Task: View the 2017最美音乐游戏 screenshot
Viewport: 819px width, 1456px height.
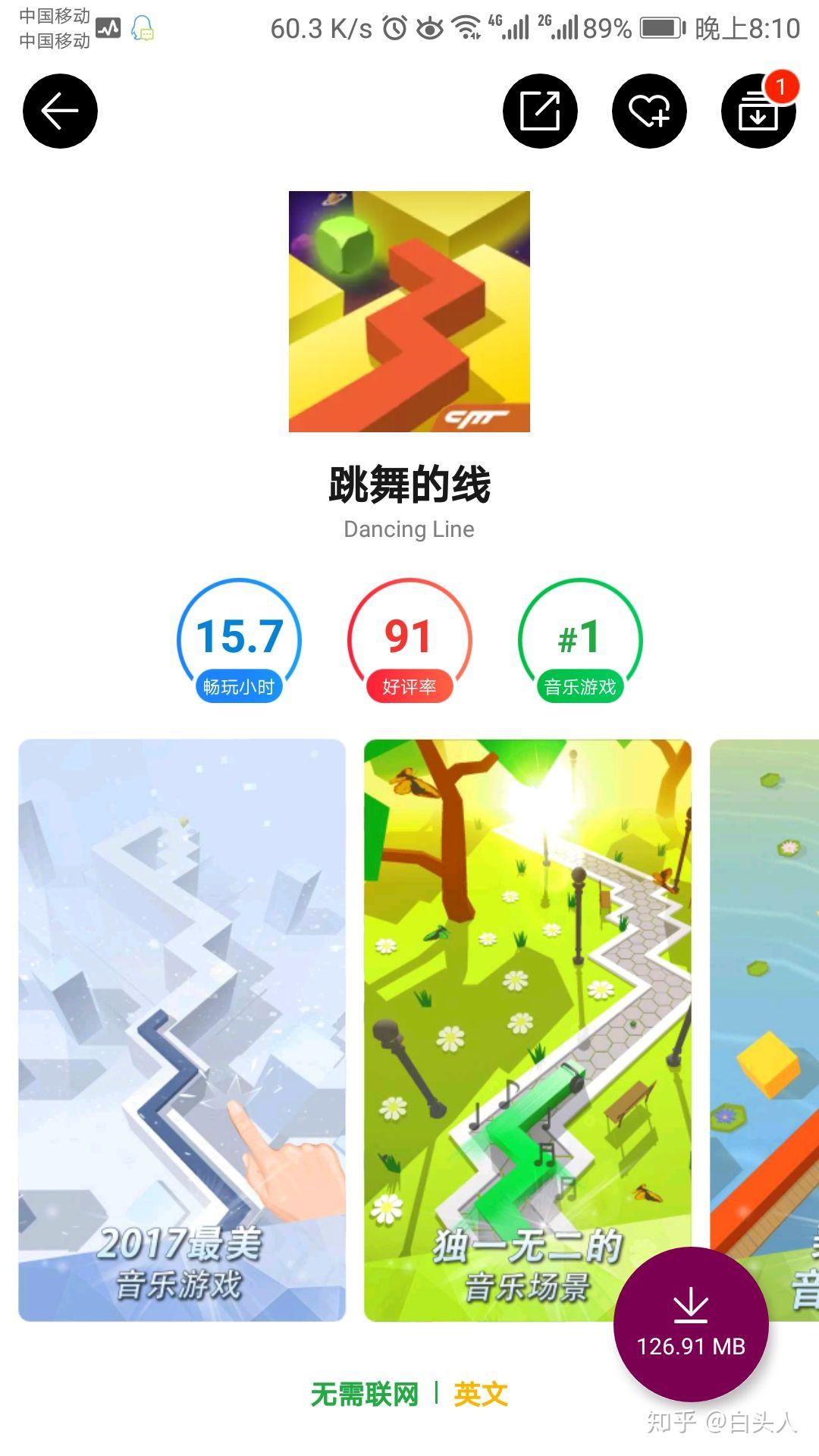Action: (x=182, y=1030)
